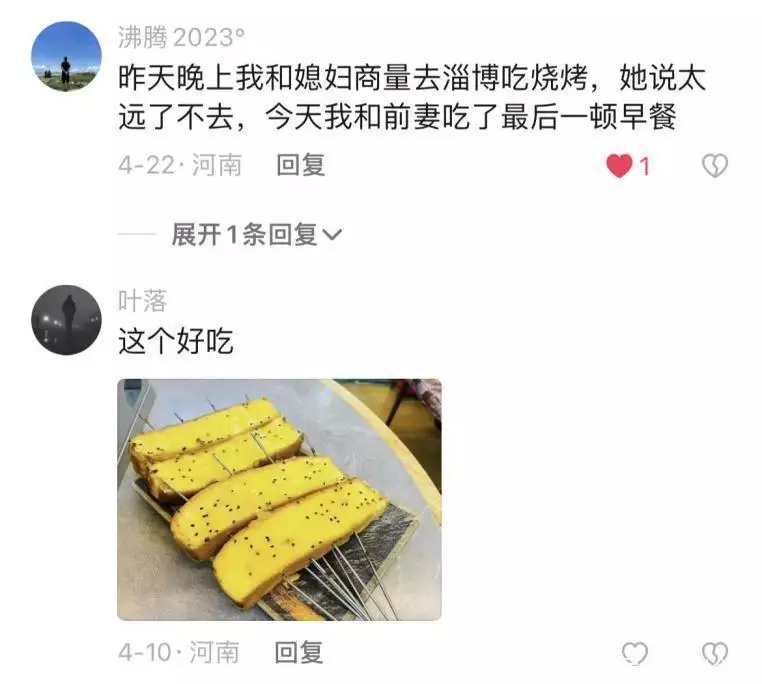The image size is (762, 684).
Task: View the grilled food photo in 叶落's comment
Action: [x=279, y=499]
